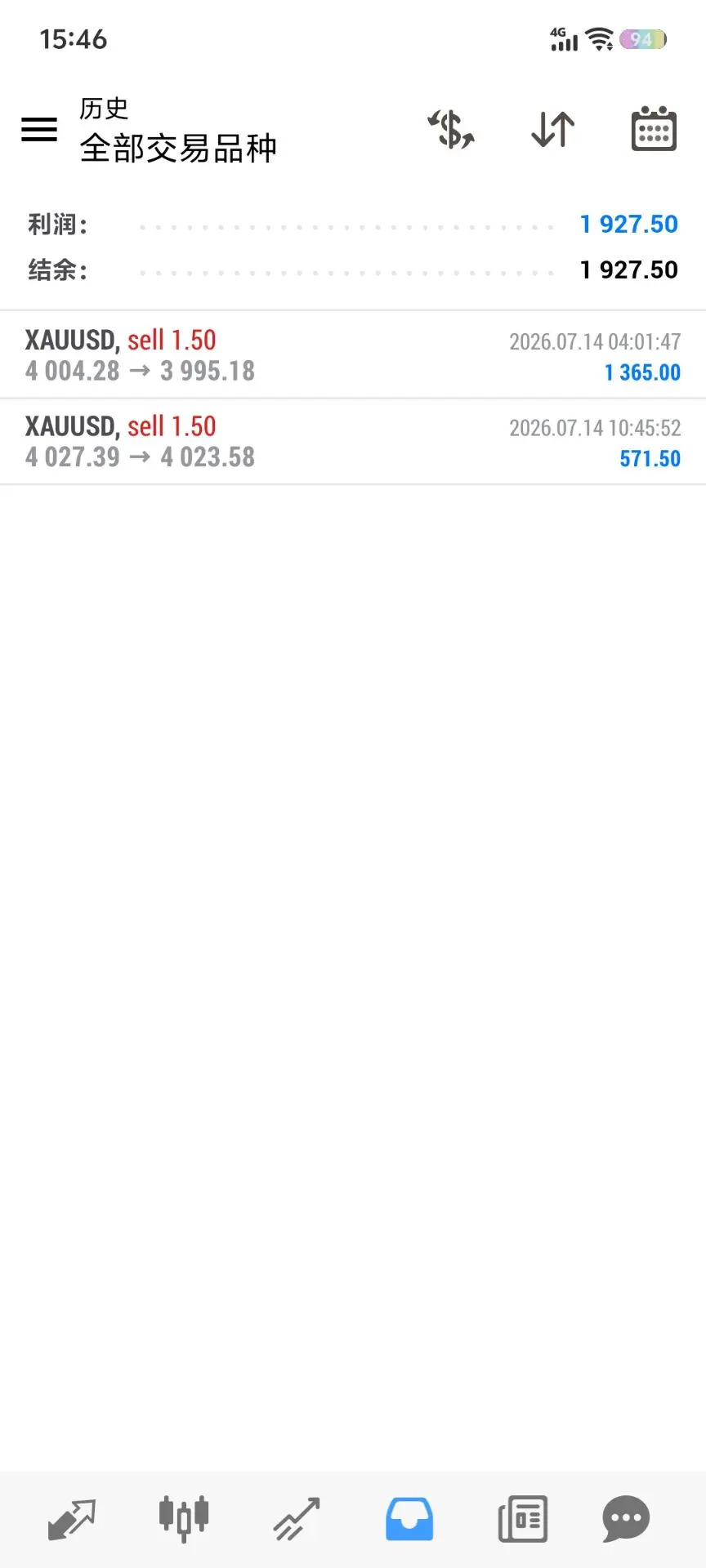Open the news tab
This screenshot has height=1568, width=706.
click(x=522, y=1519)
